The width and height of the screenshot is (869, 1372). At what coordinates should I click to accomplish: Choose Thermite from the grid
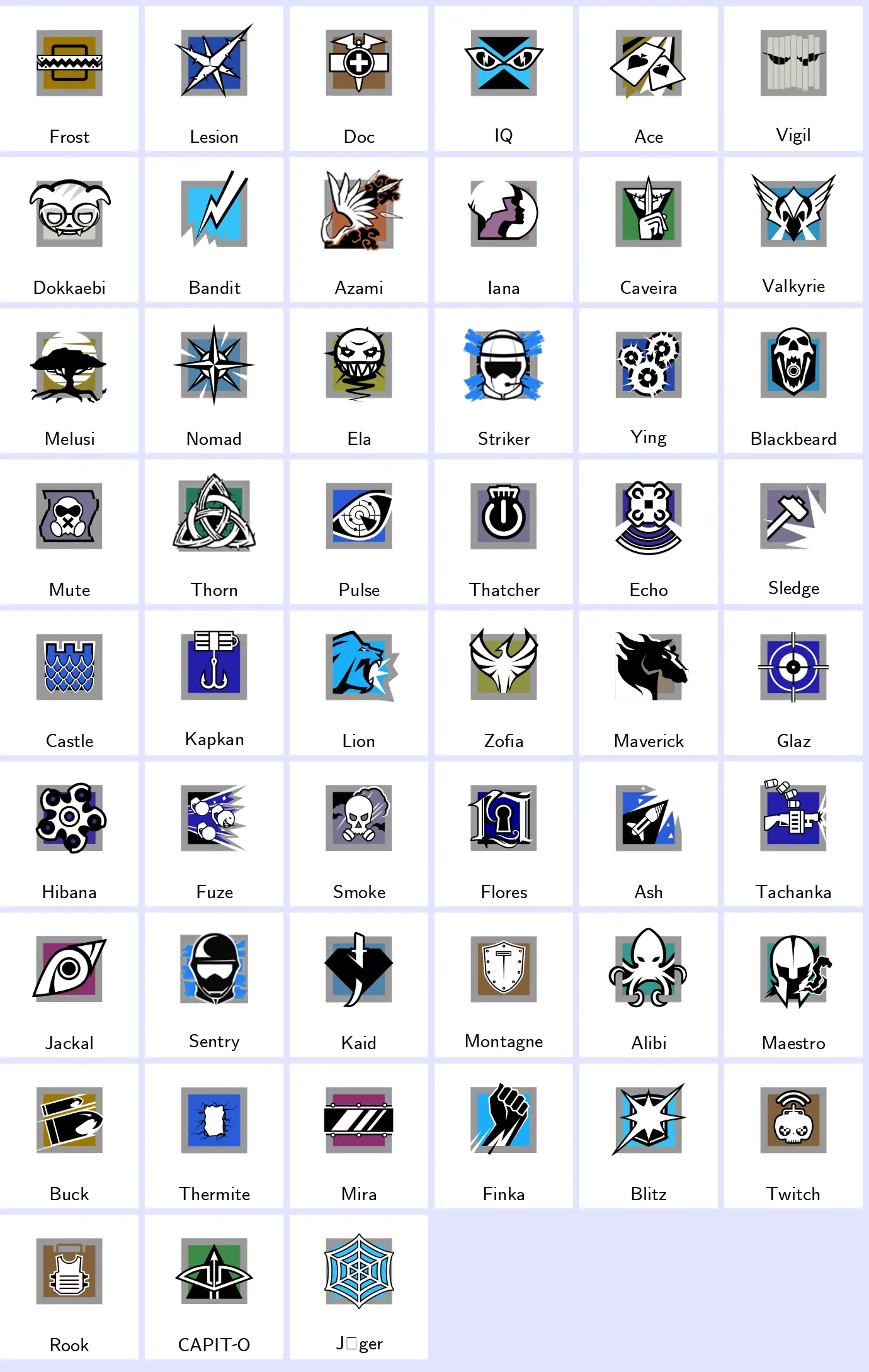click(214, 1136)
